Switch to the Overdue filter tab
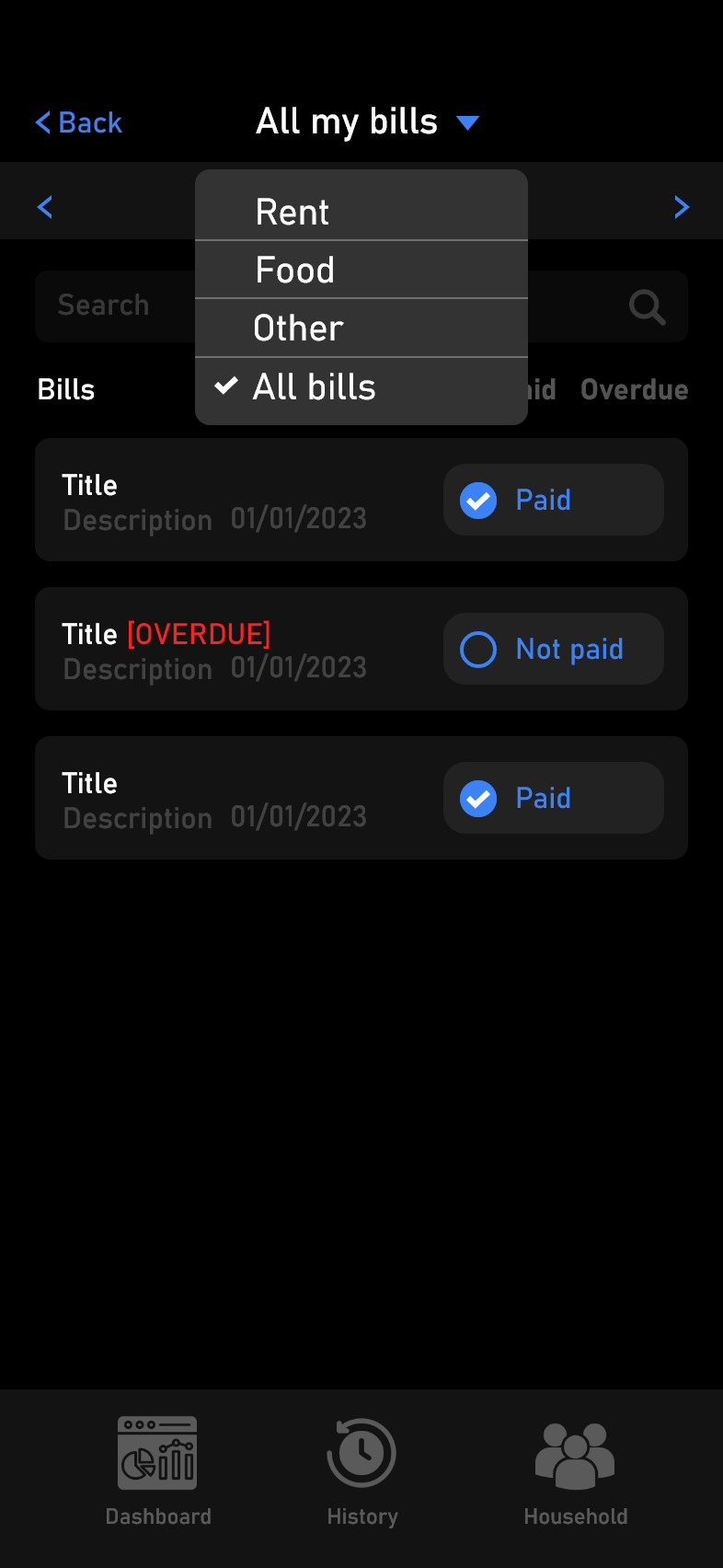This screenshot has height=1568, width=723. (635, 389)
